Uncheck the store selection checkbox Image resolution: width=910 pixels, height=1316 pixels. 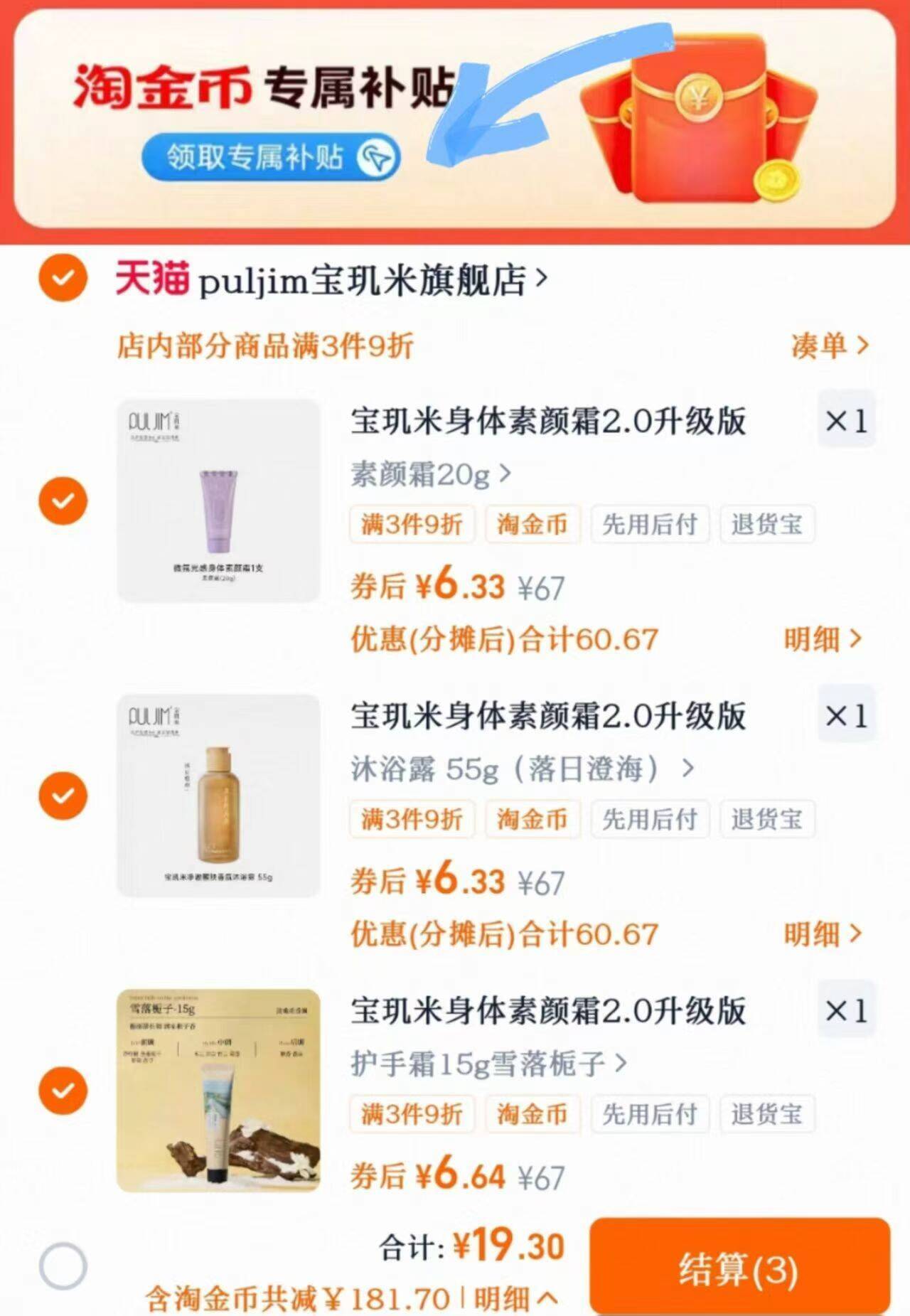pos(63,279)
